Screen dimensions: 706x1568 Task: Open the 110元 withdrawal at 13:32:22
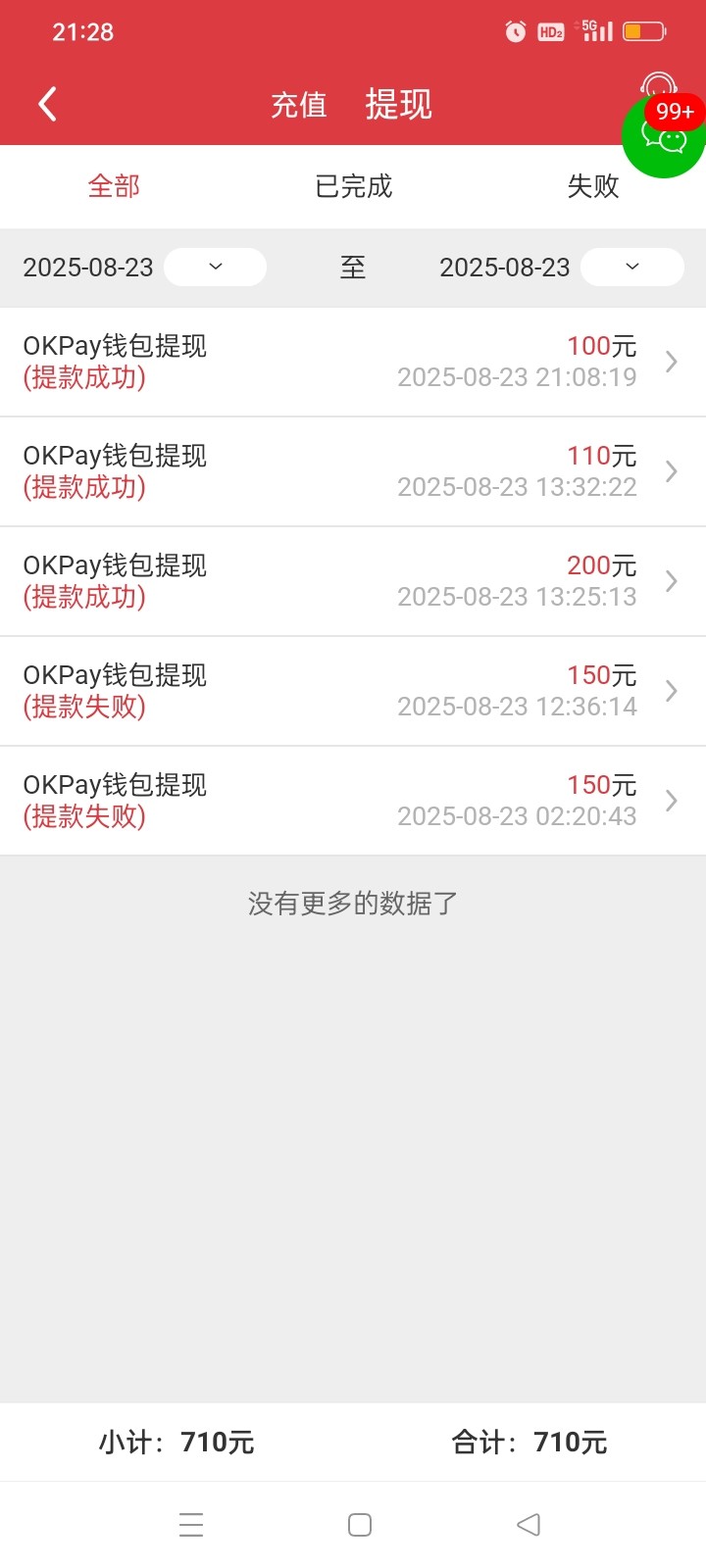[353, 471]
